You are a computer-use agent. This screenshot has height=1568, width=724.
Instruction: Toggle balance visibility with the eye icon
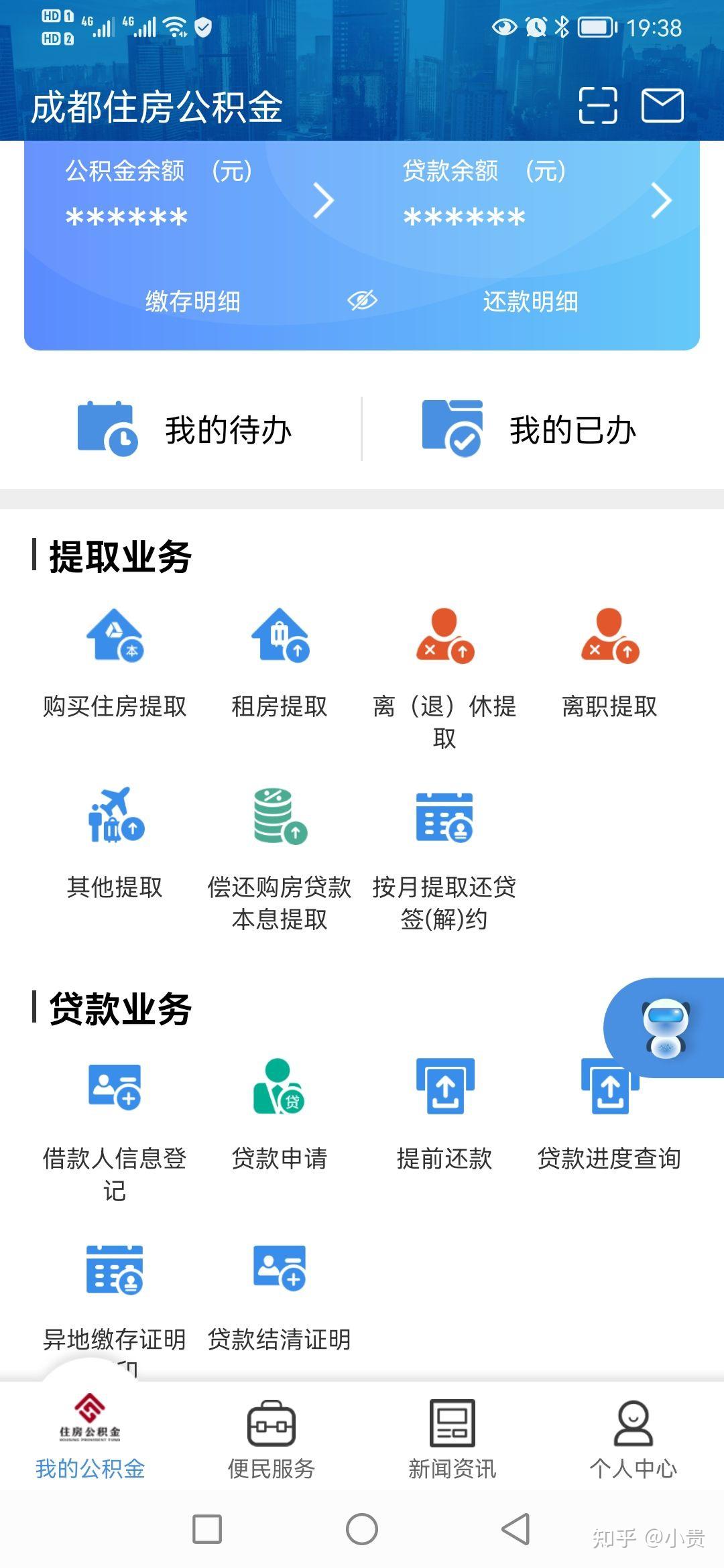(x=362, y=302)
